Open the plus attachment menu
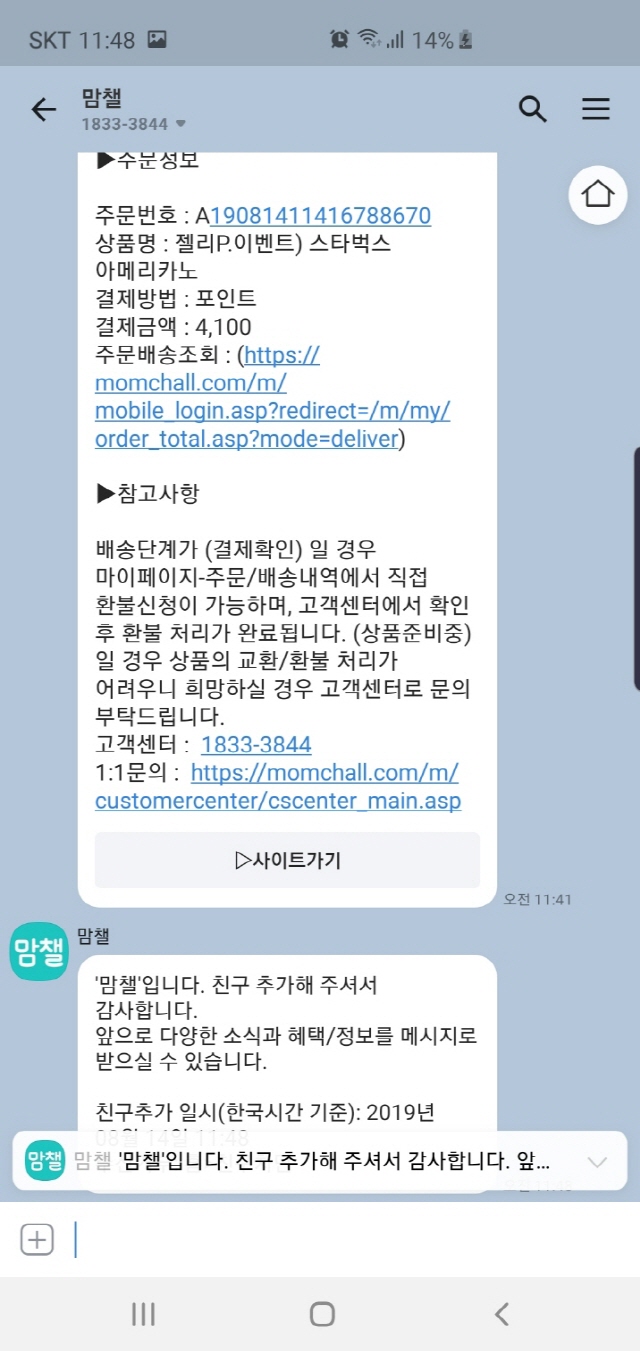Viewport: 640px width, 1351px height. 37,1240
